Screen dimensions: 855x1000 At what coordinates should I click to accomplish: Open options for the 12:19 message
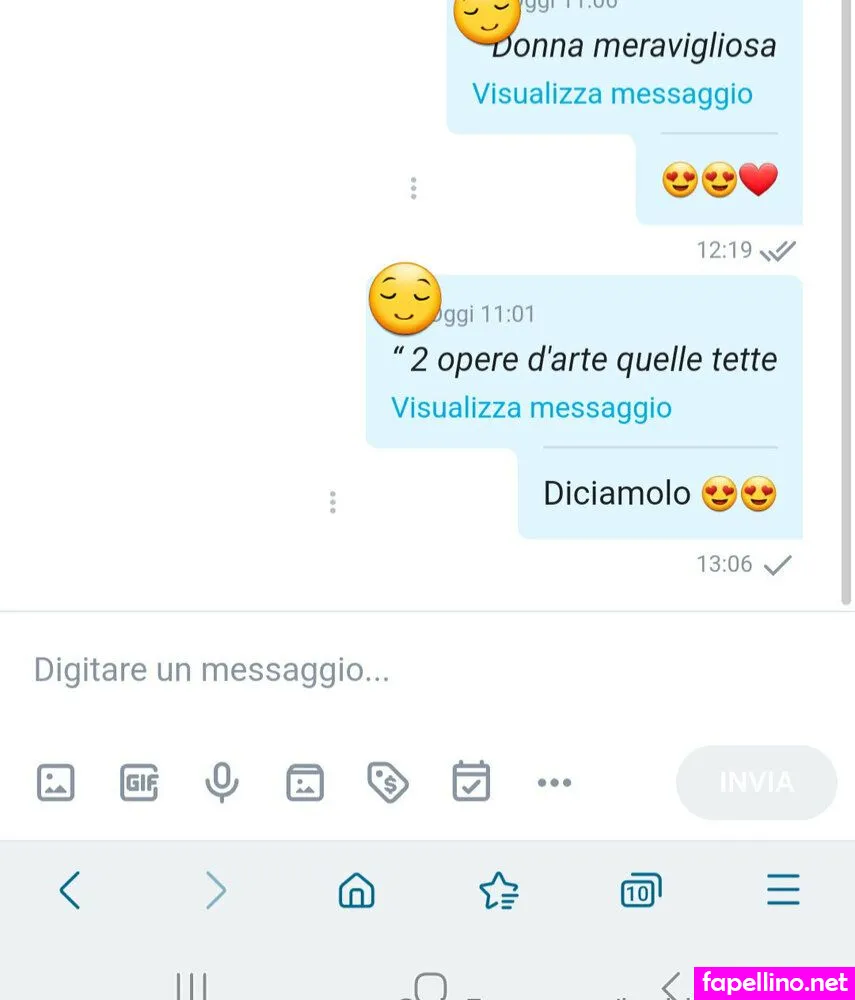pyautogui.click(x=413, y=188)
